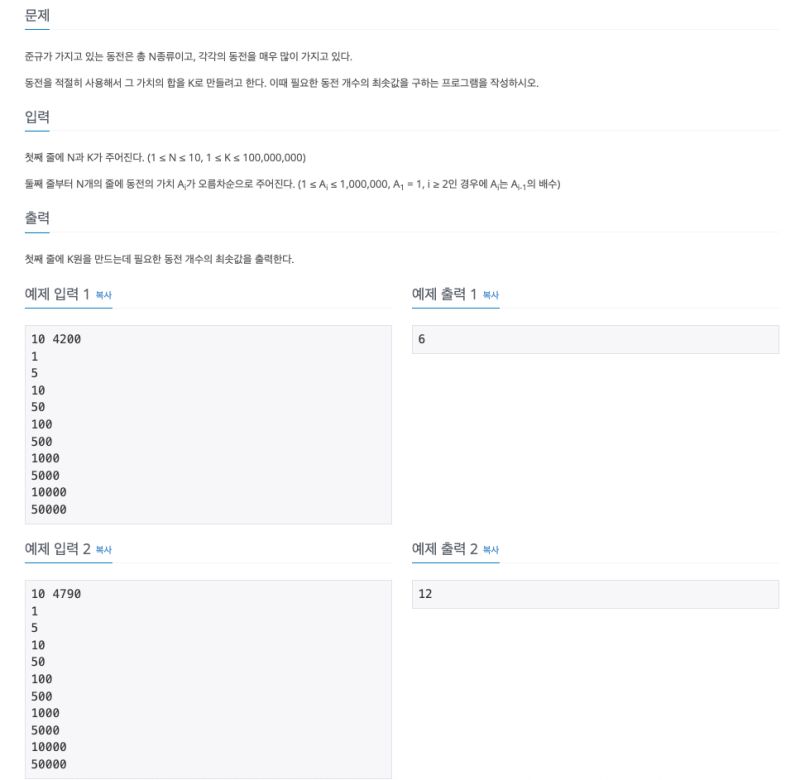Copy example input 2
Viewport: 800px width, 780px height.
pos(103,550)
